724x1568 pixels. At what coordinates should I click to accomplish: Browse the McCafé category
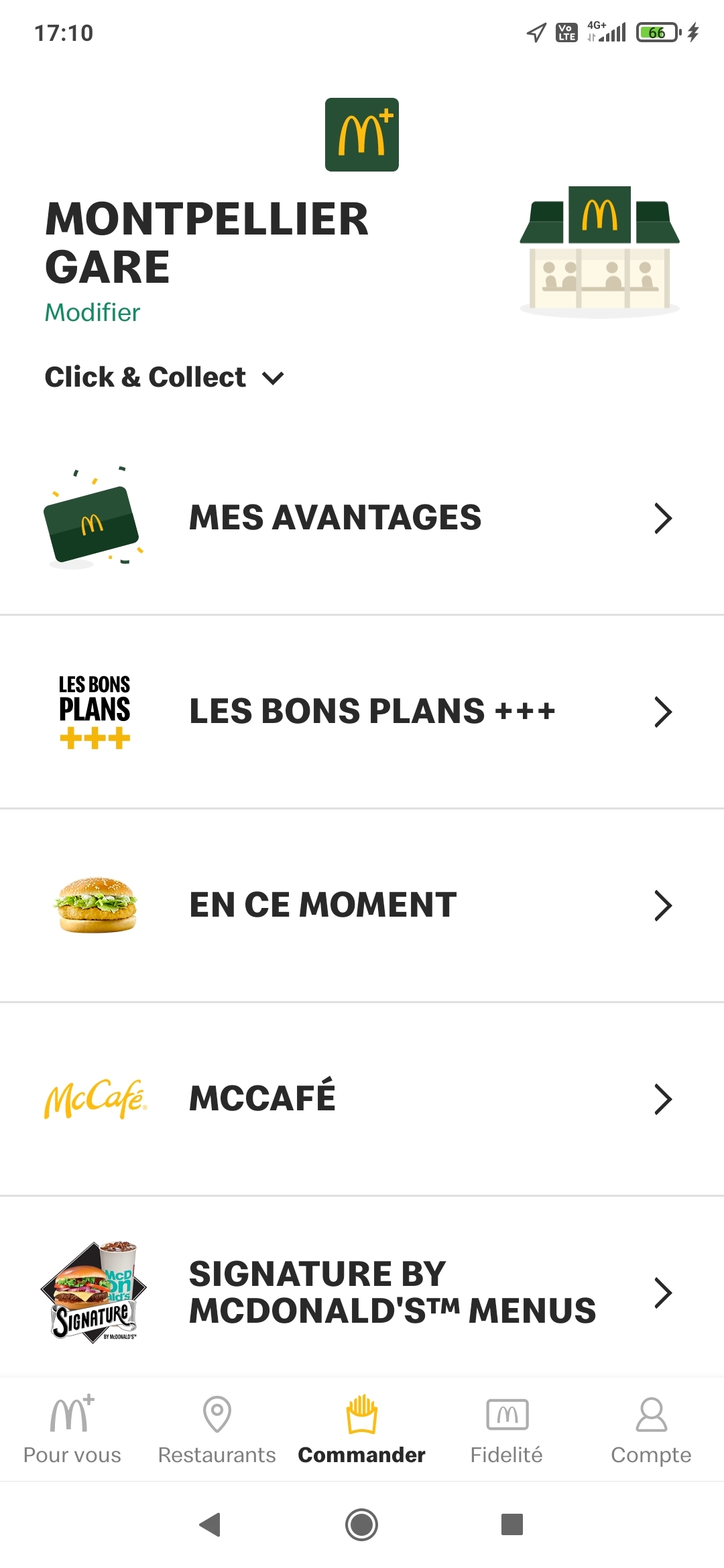[362, 1099]
